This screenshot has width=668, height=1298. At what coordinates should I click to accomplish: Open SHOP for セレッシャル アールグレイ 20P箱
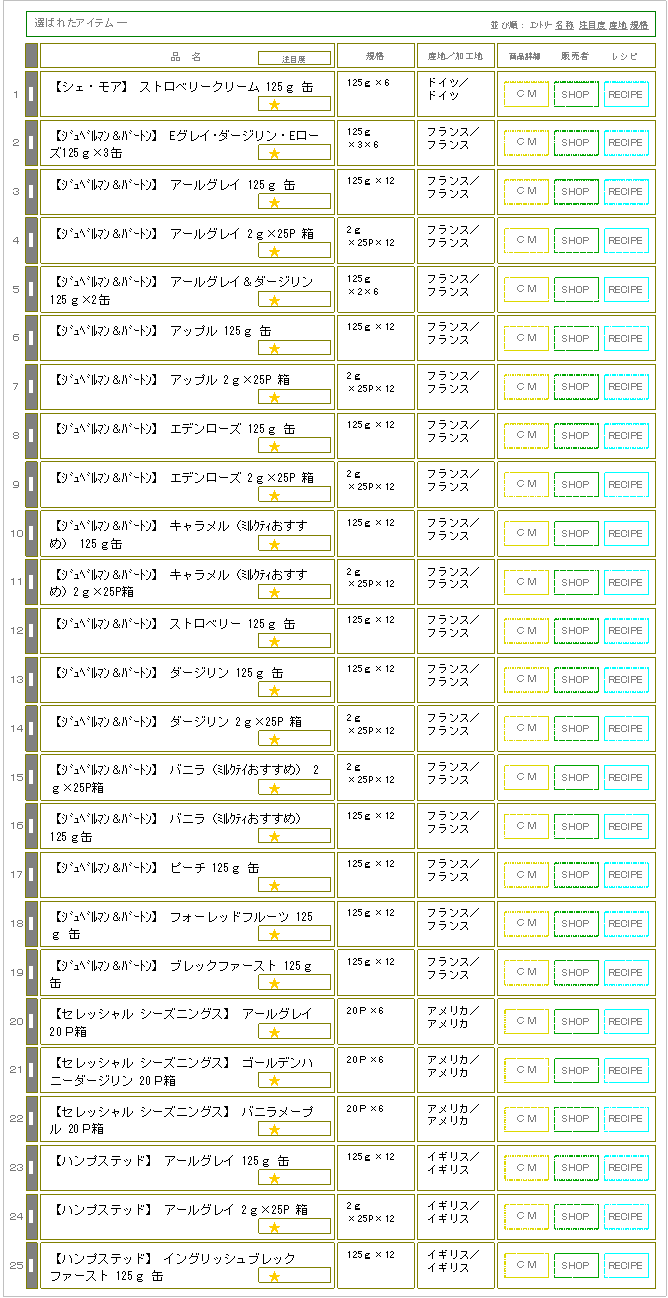coord(576,1022)
